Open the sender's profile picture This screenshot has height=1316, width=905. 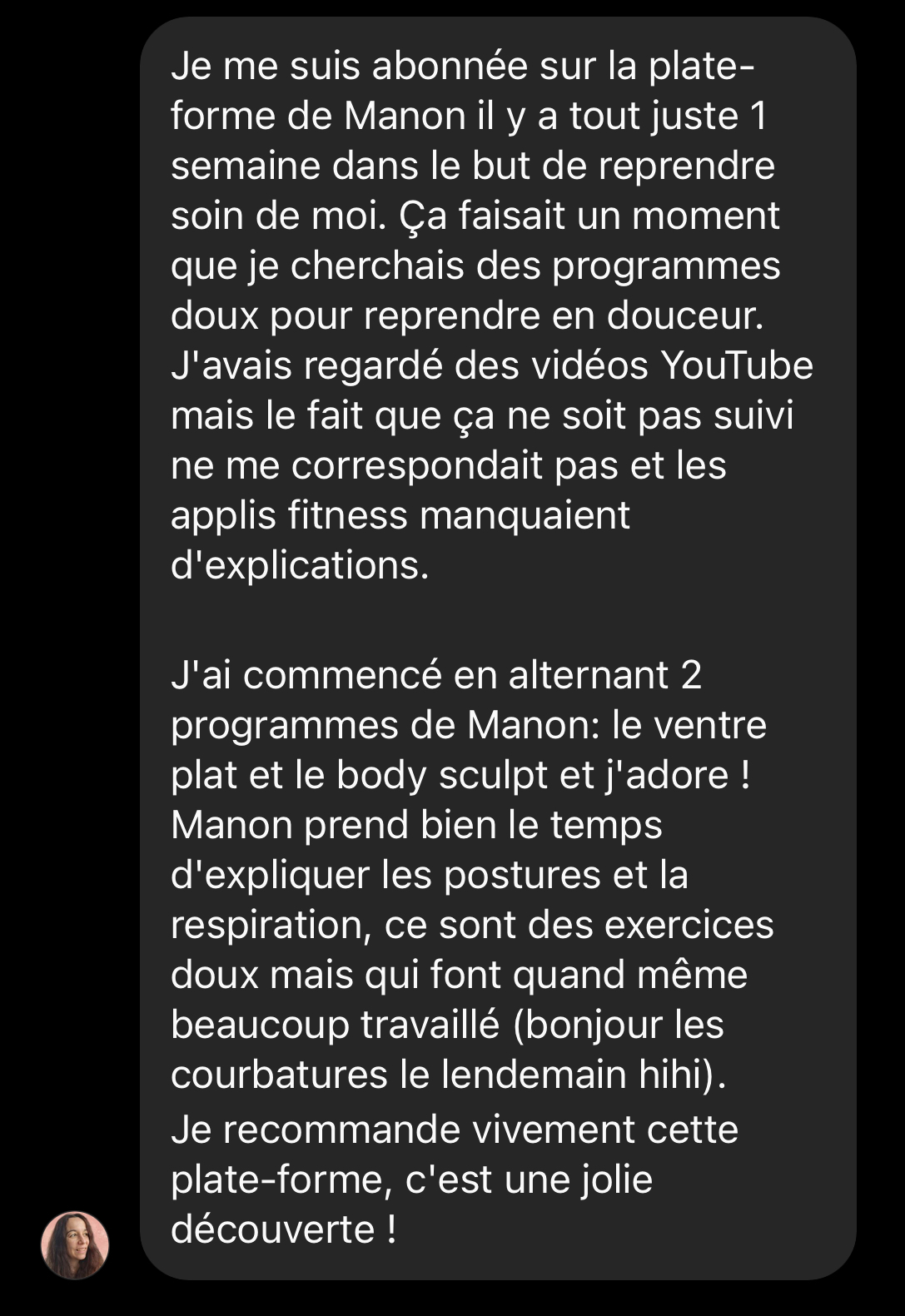tap(75, 1244)
